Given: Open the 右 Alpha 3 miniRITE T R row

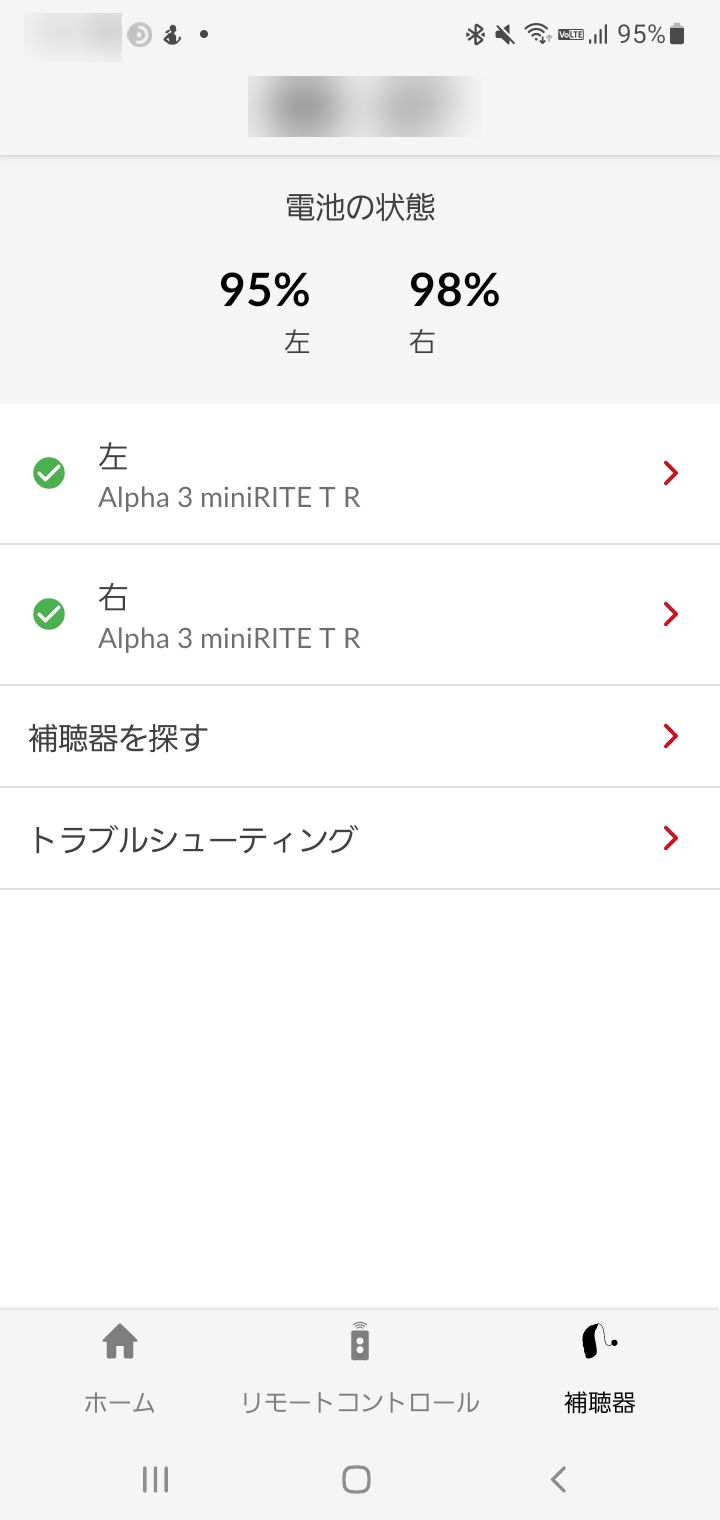Looking at the screenshot, I should pyautogui.click(x=360, y=615).
